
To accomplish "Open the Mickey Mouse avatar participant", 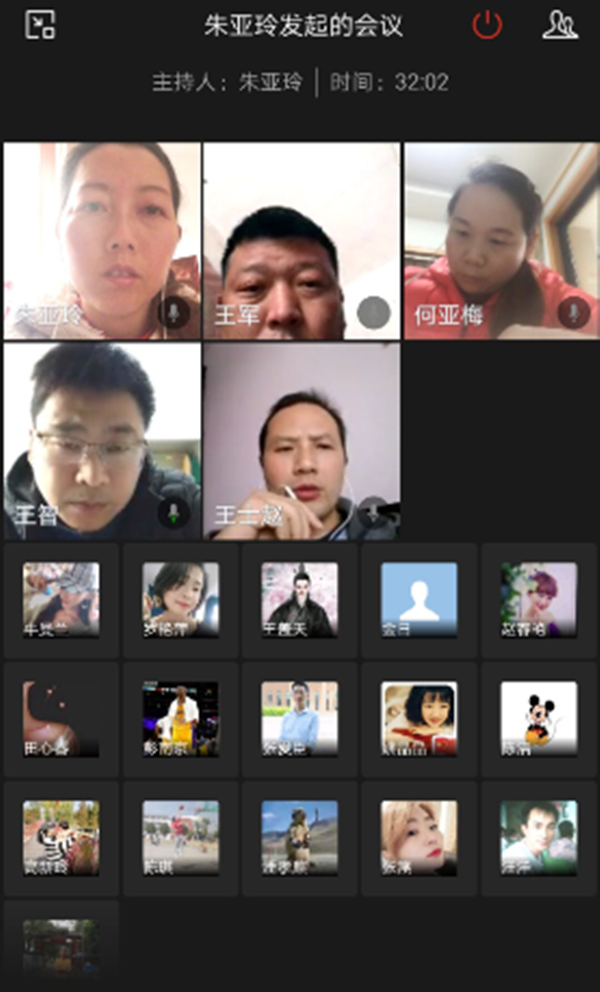I will click(539, 718).
